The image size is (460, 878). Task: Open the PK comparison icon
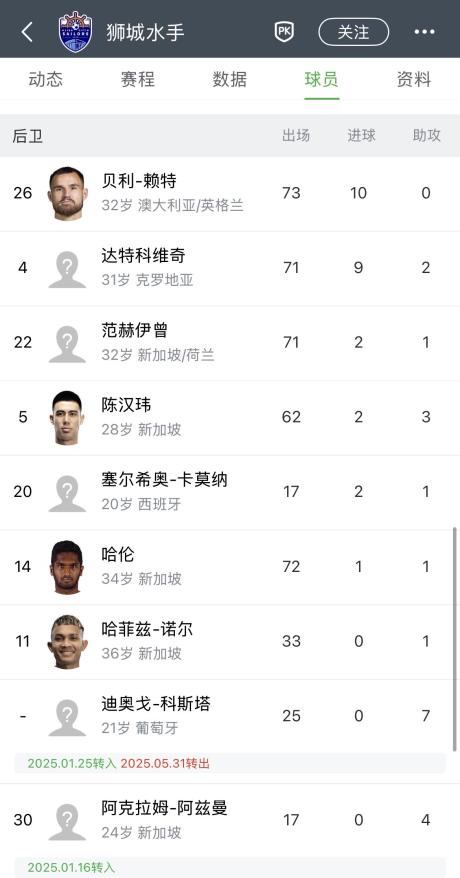coord(284,32)
